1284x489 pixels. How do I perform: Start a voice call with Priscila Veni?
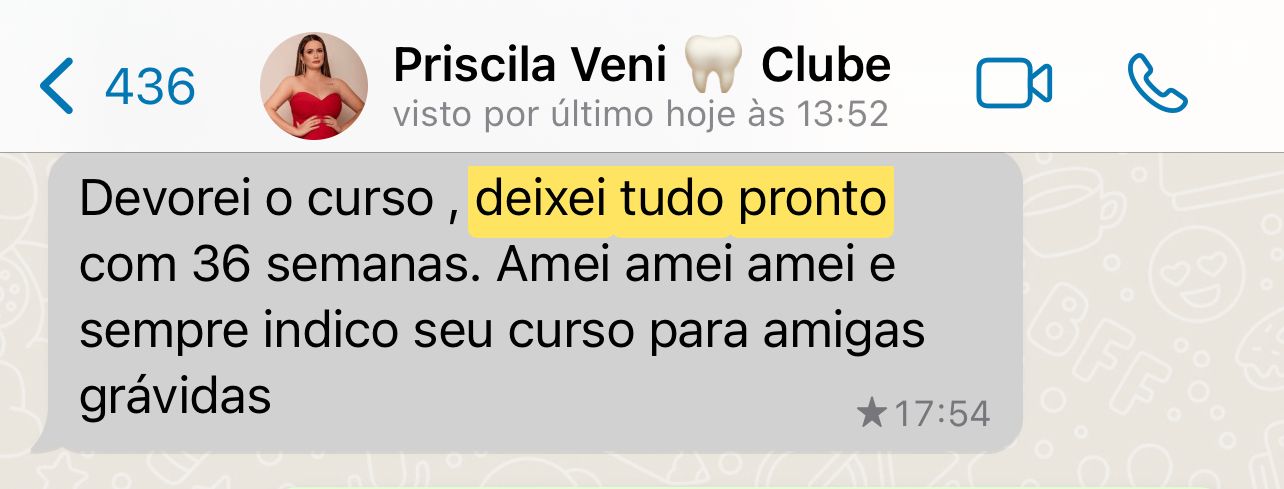pyautogui.click(x=1157, y=84)
